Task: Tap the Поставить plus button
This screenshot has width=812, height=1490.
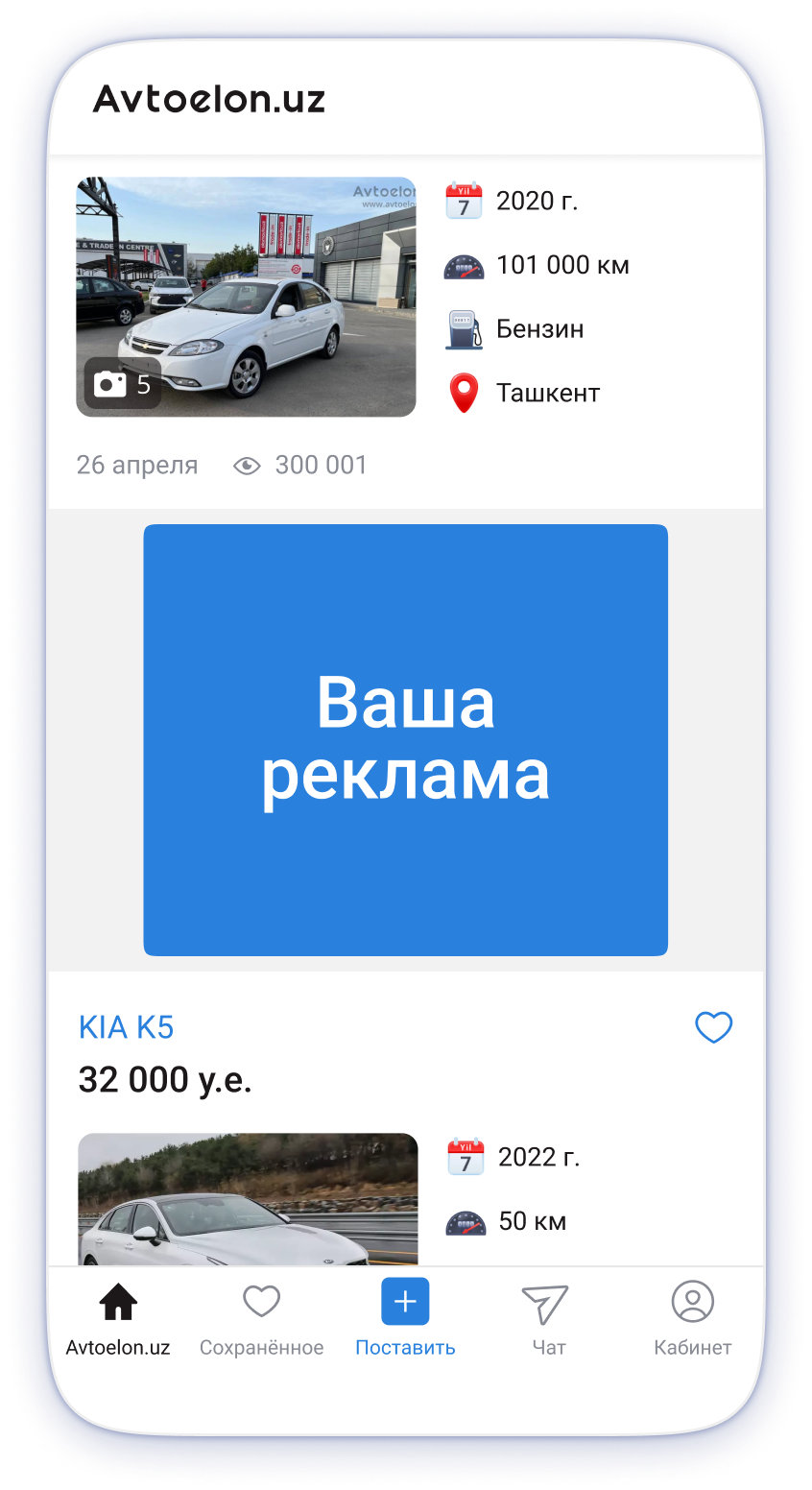Action: (405, 1303)
